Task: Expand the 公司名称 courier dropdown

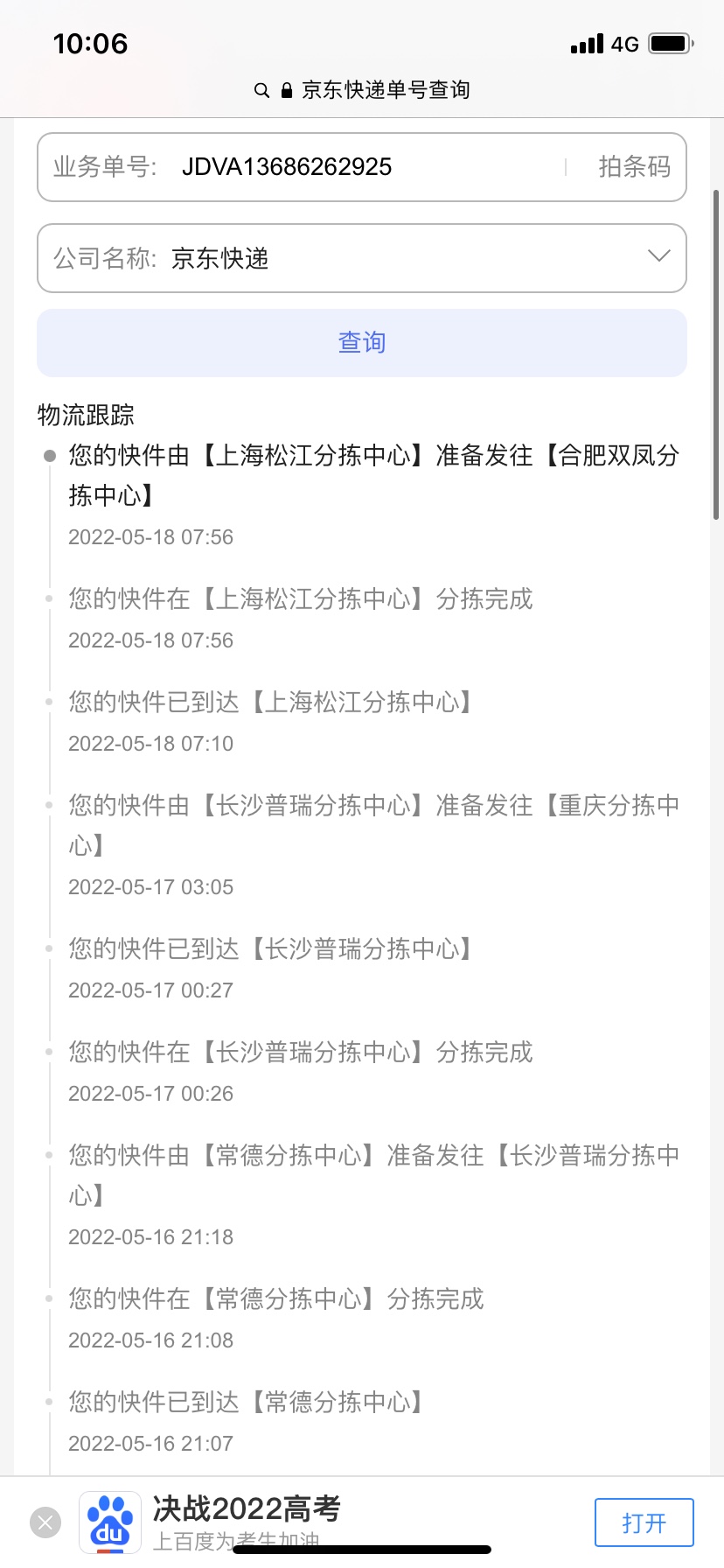Action: [658, 257]
